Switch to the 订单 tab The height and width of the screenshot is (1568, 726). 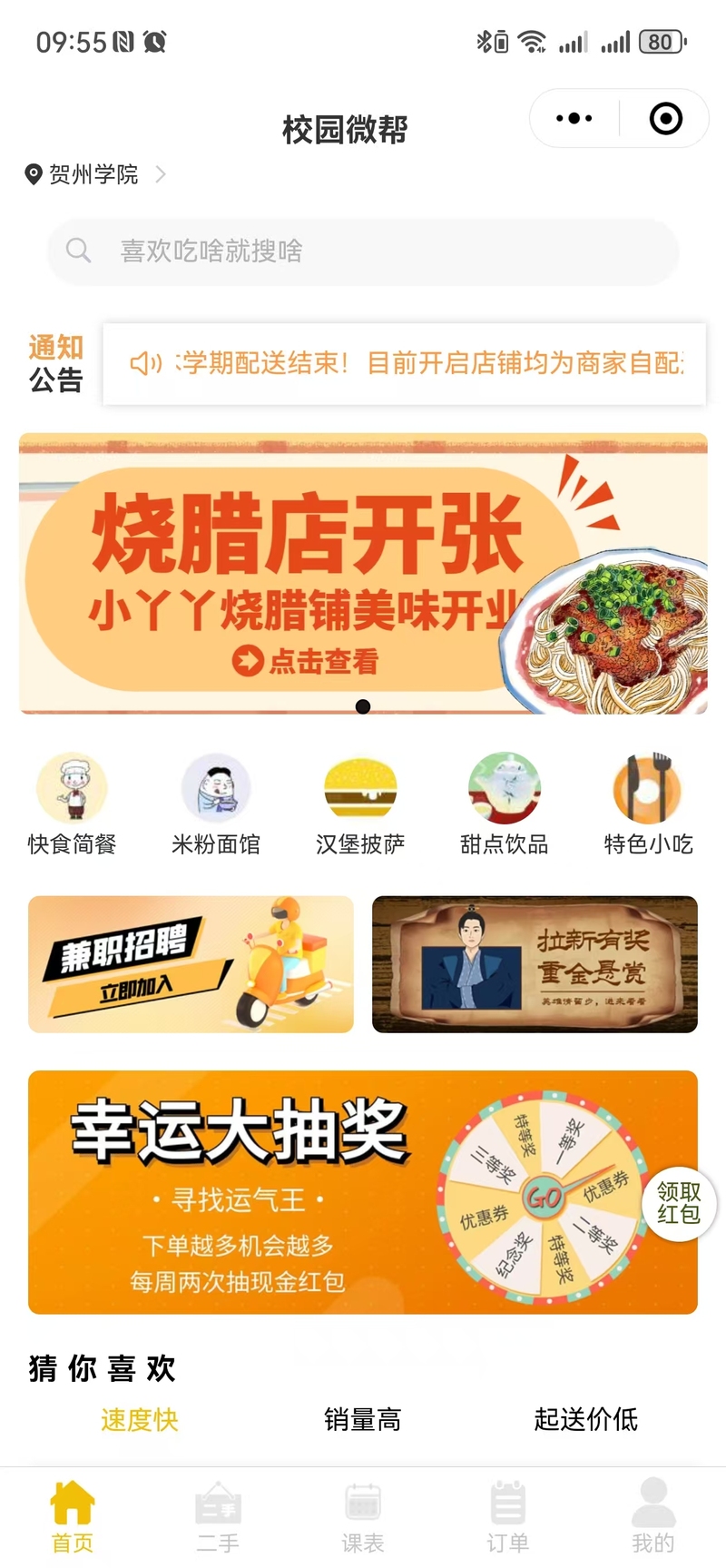(507, 1516)
